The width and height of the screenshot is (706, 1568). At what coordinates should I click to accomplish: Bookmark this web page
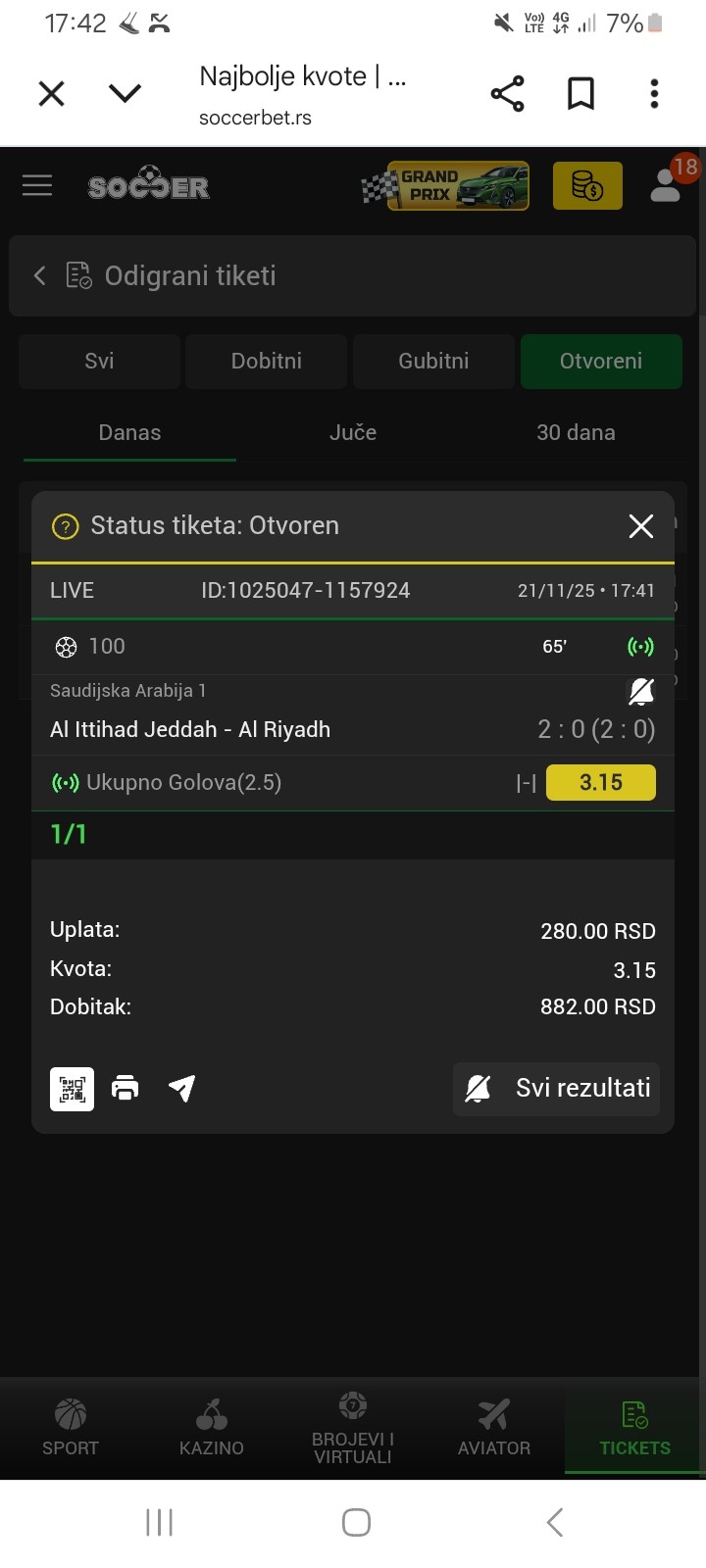coord(581,94)
